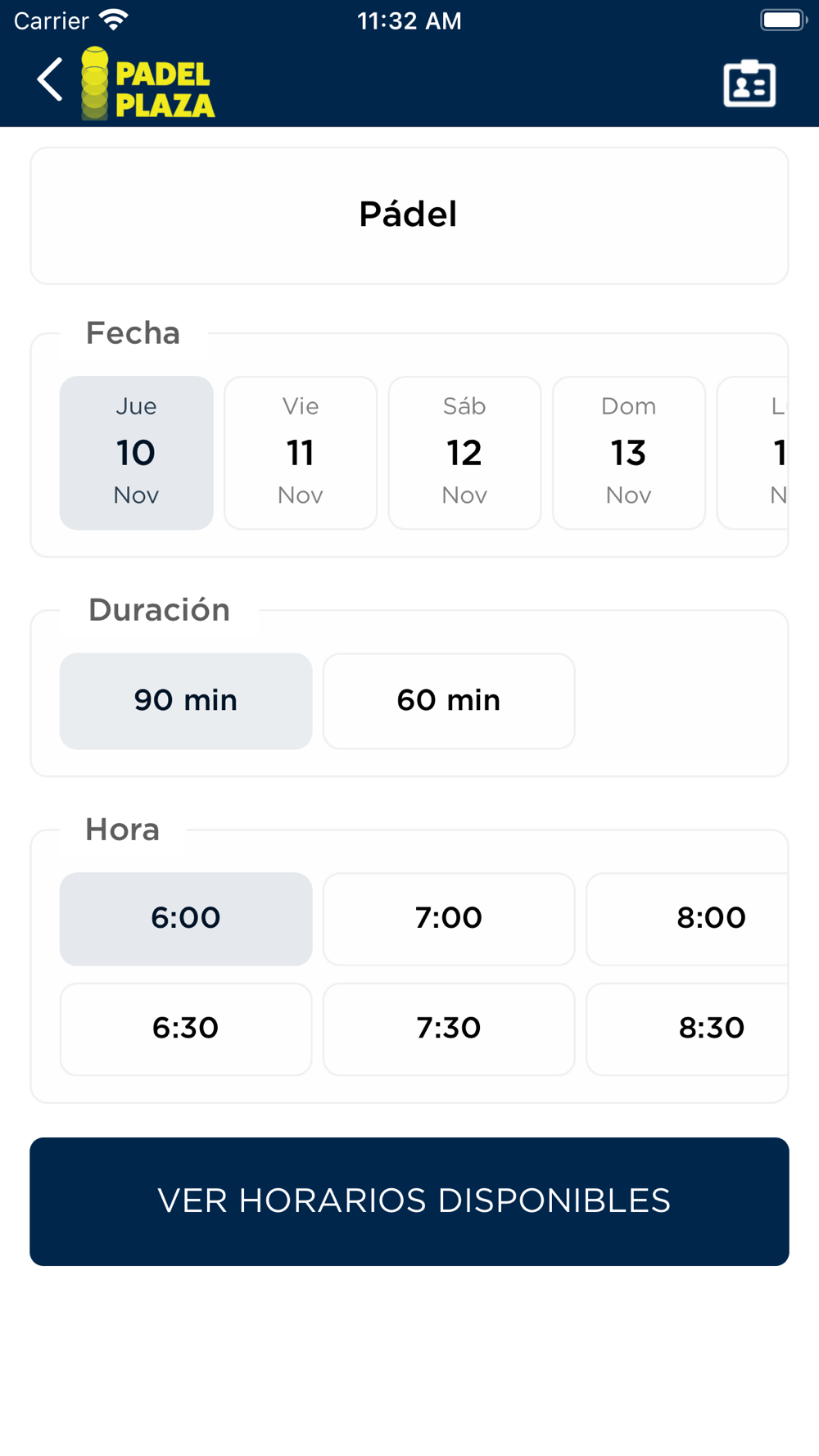This screenshot has height=1456, width=819.
Task: Switch duration to 60 min
Action: 449,700
